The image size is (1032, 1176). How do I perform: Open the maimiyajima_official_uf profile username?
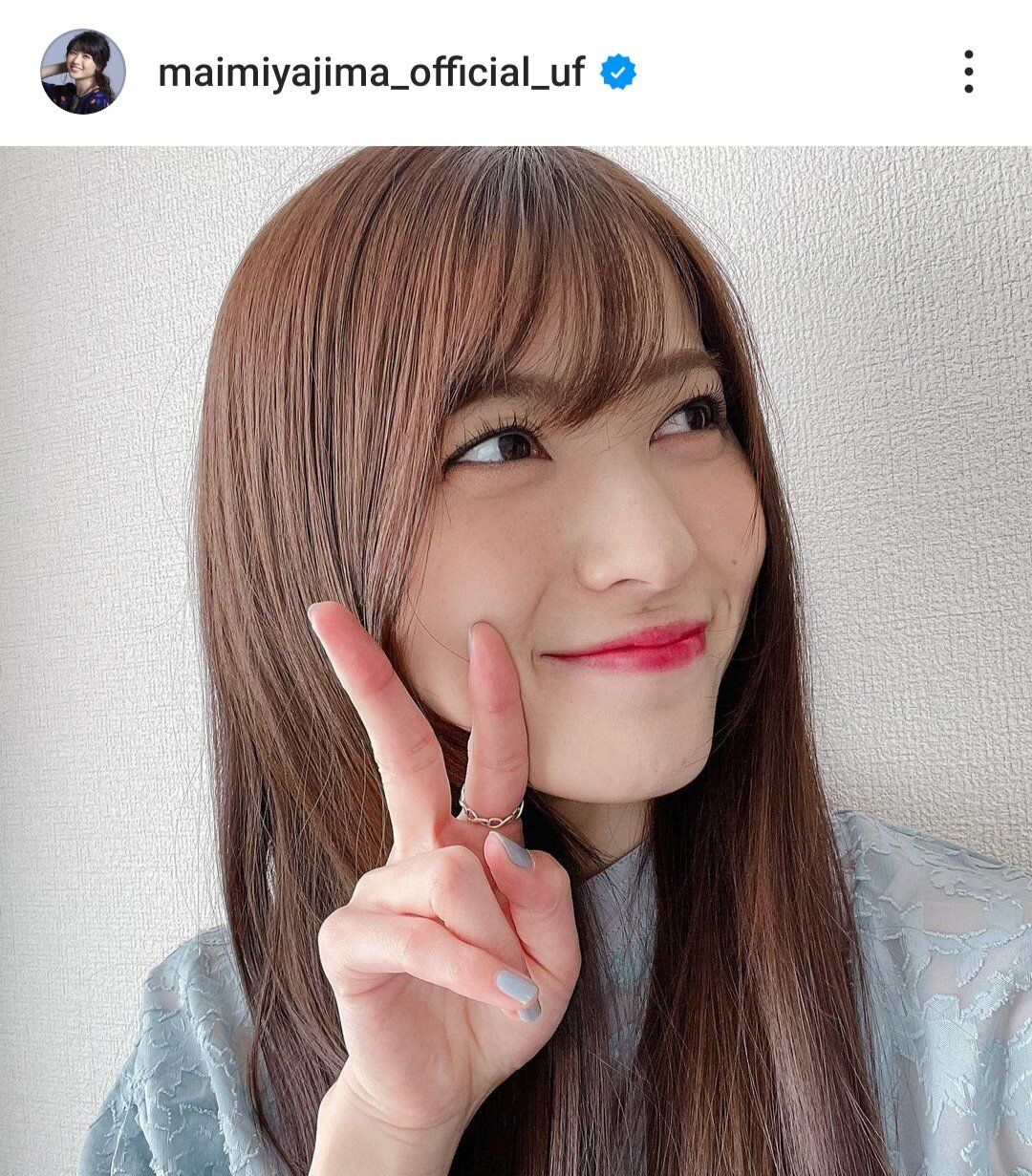pyautogui.click(x=371, y=74)
